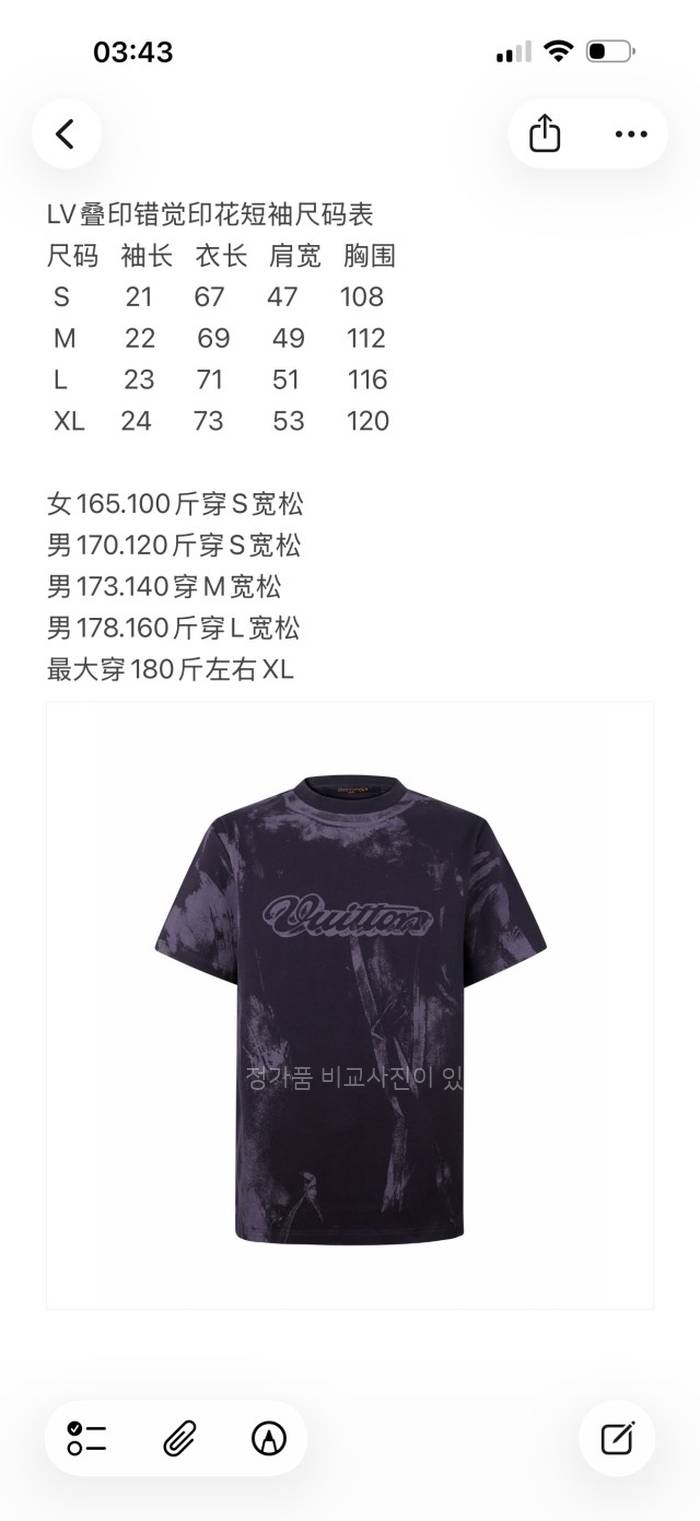Attach a file with the paperclip
The width and height of the screenshot is (700, 1521).
click(179, 1438)
